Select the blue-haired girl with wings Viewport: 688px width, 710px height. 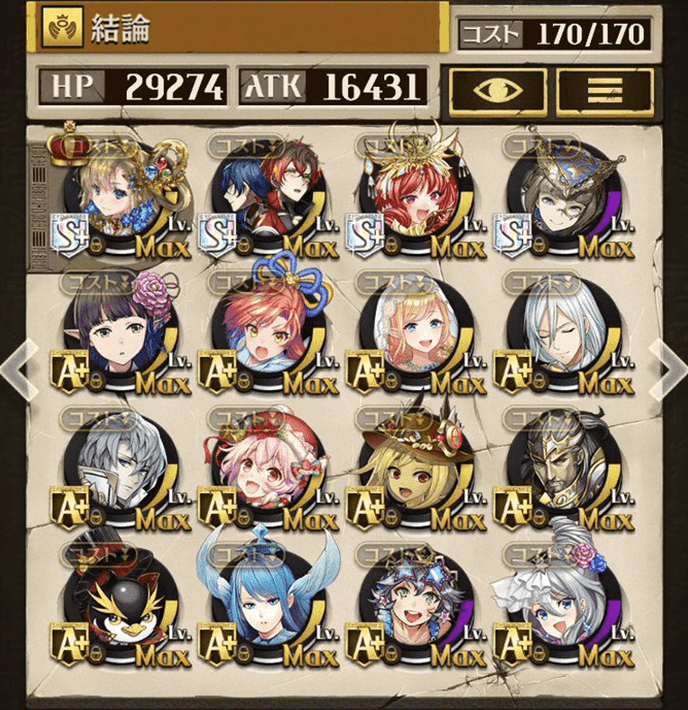pos(264,605)
